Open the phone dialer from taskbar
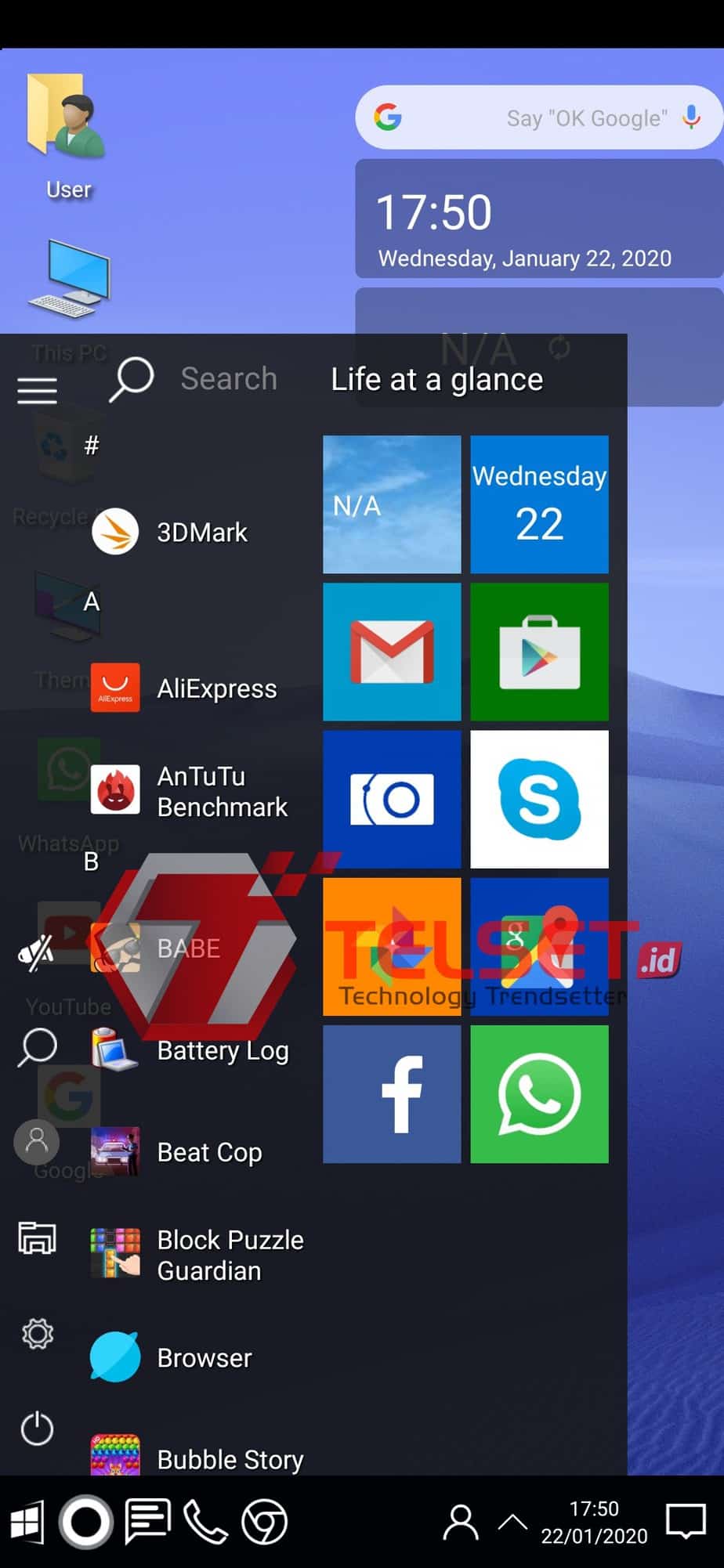724x1568 pixels. click(x=205, y=1522)
